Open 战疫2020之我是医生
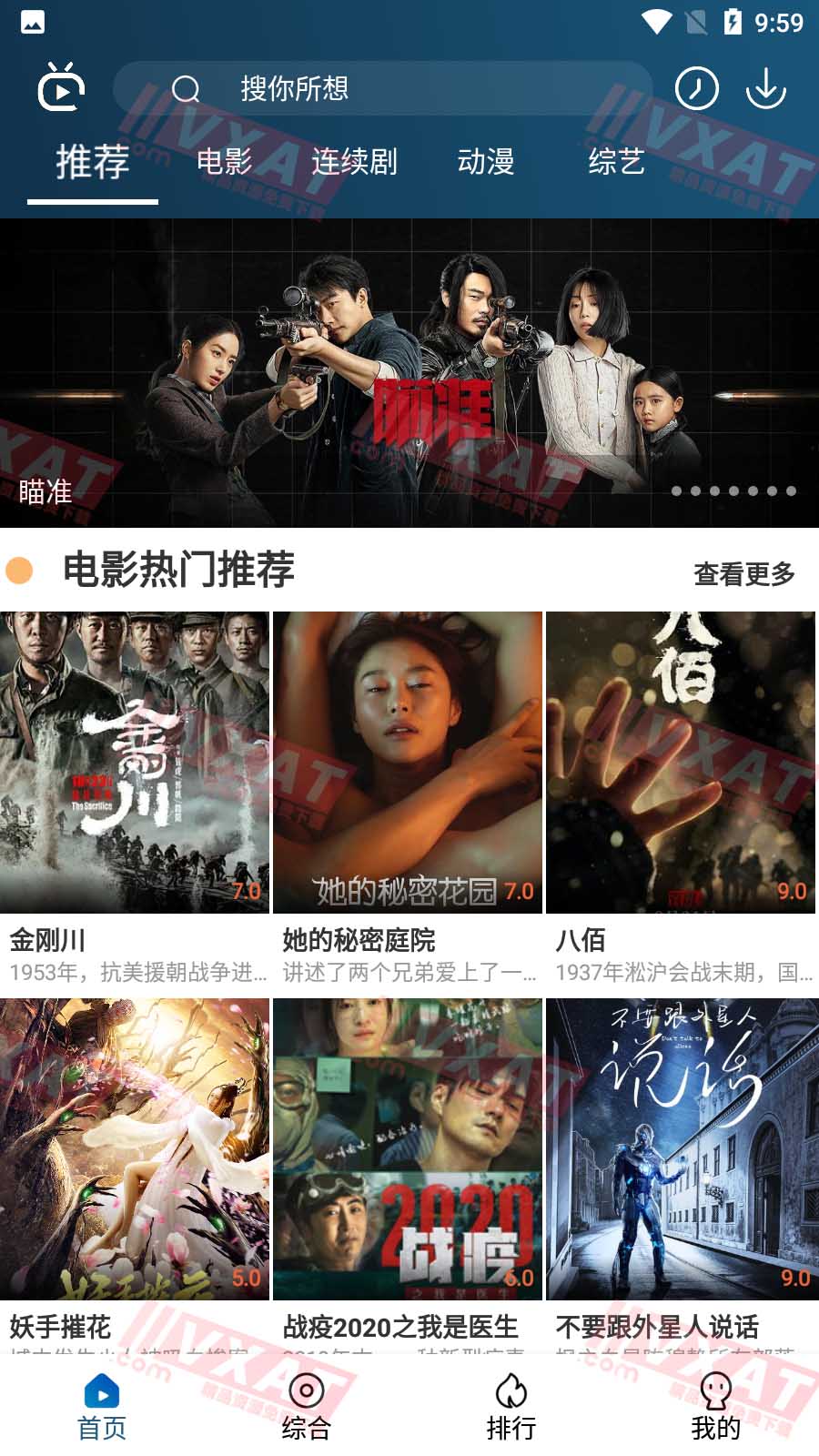819x1456 pixels. 408,1149
